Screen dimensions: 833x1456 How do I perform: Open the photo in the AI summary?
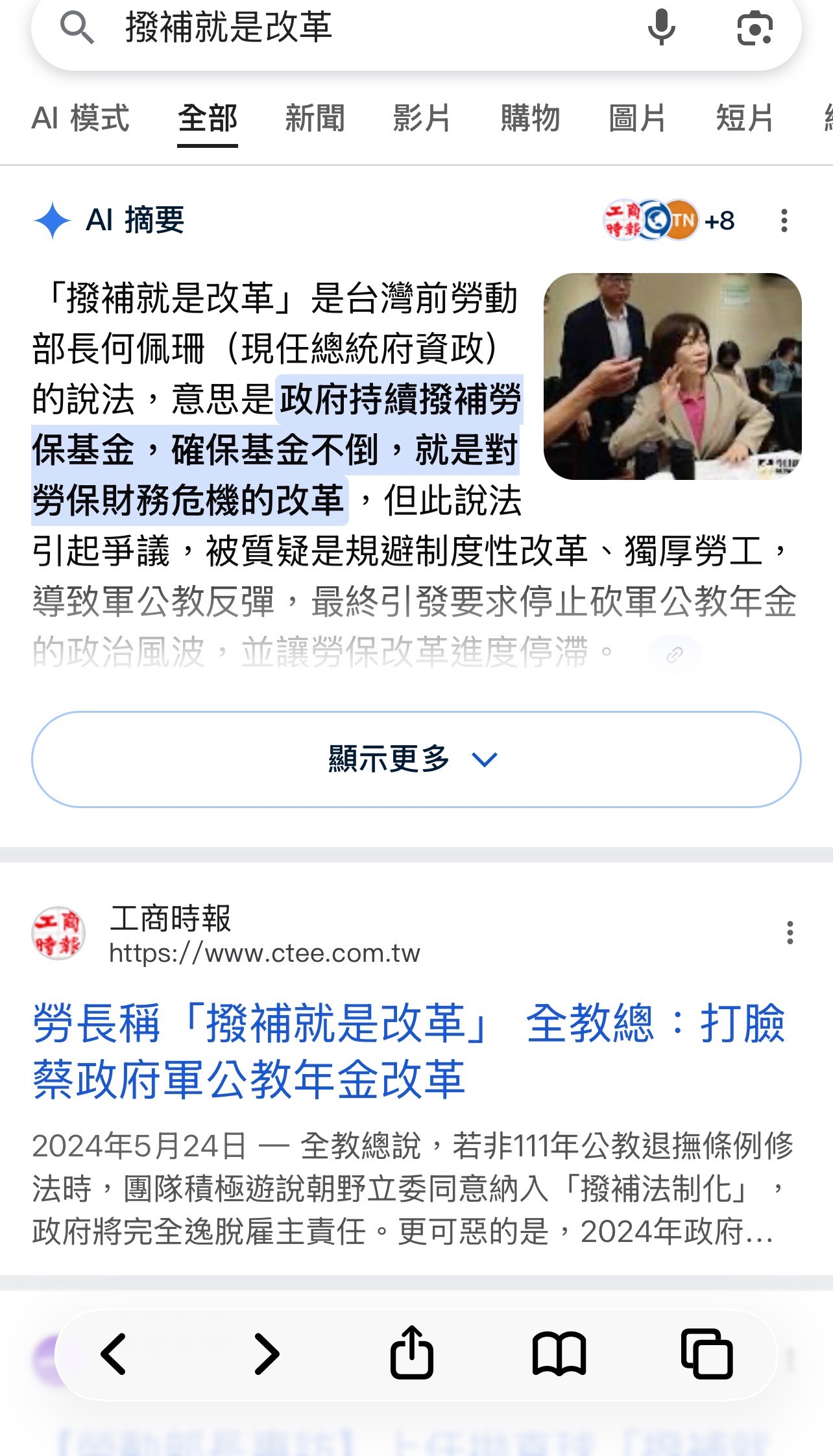tap(672, 376)
